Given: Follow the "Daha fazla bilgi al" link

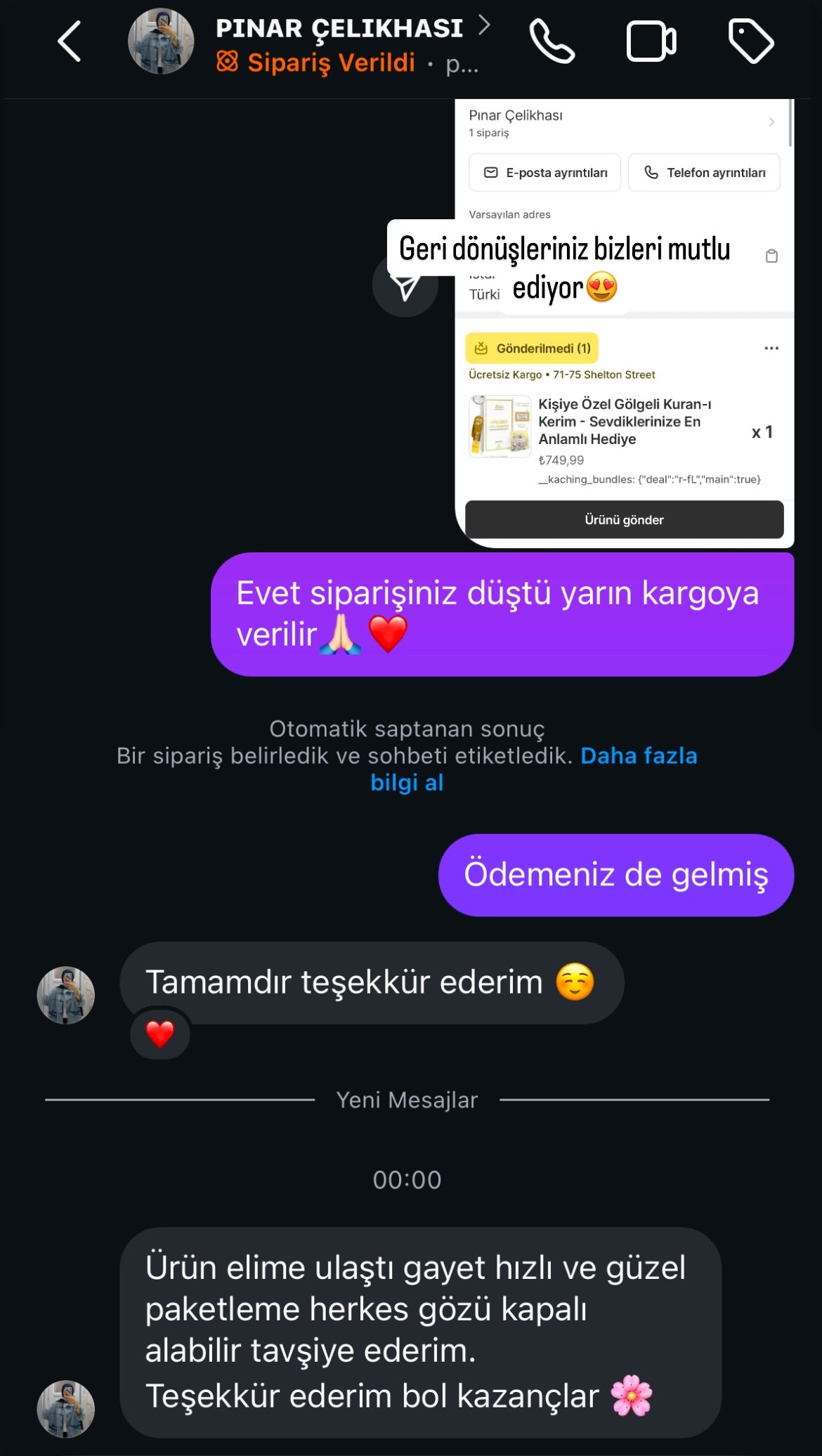Looking at the screenshot, I should tap(638, 756).
